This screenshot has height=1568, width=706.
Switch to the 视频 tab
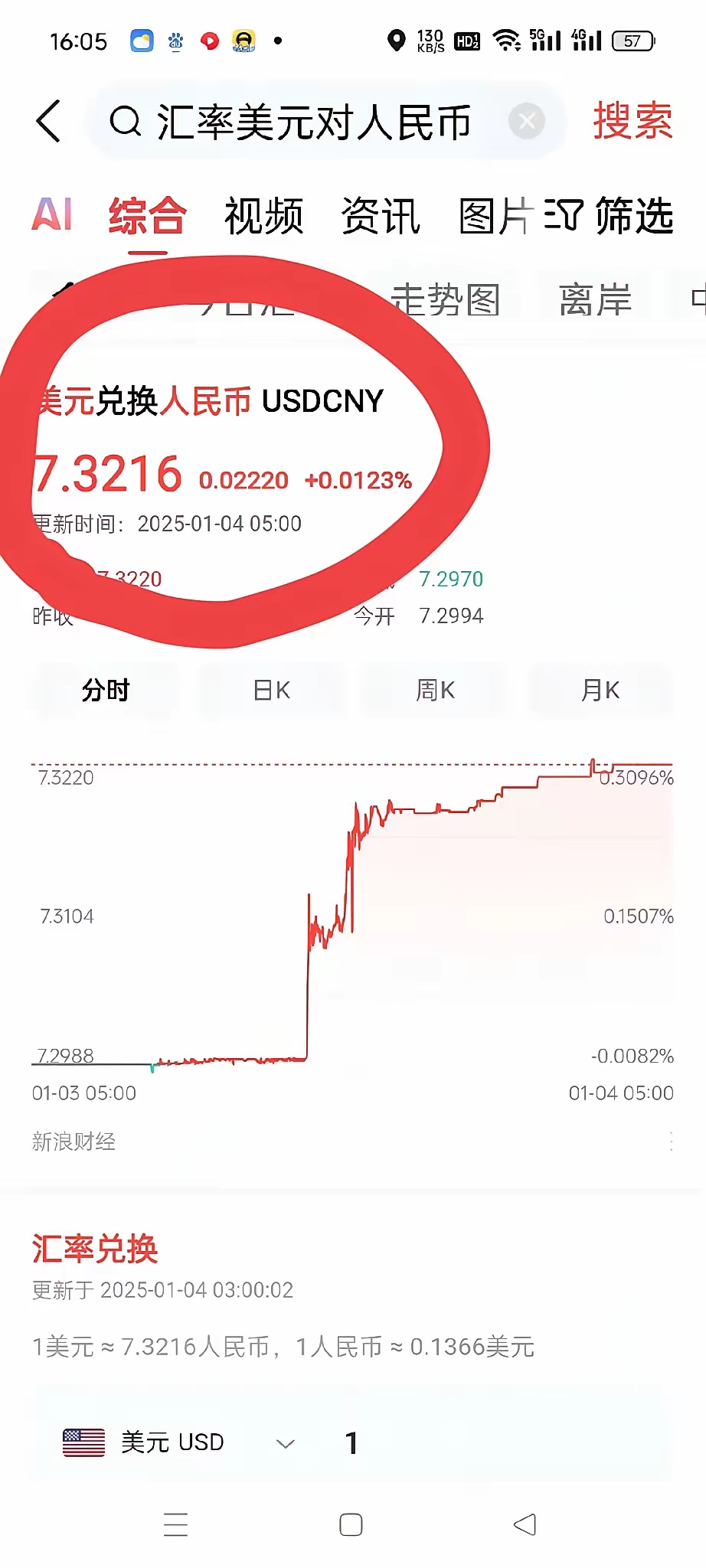[263, 215]
